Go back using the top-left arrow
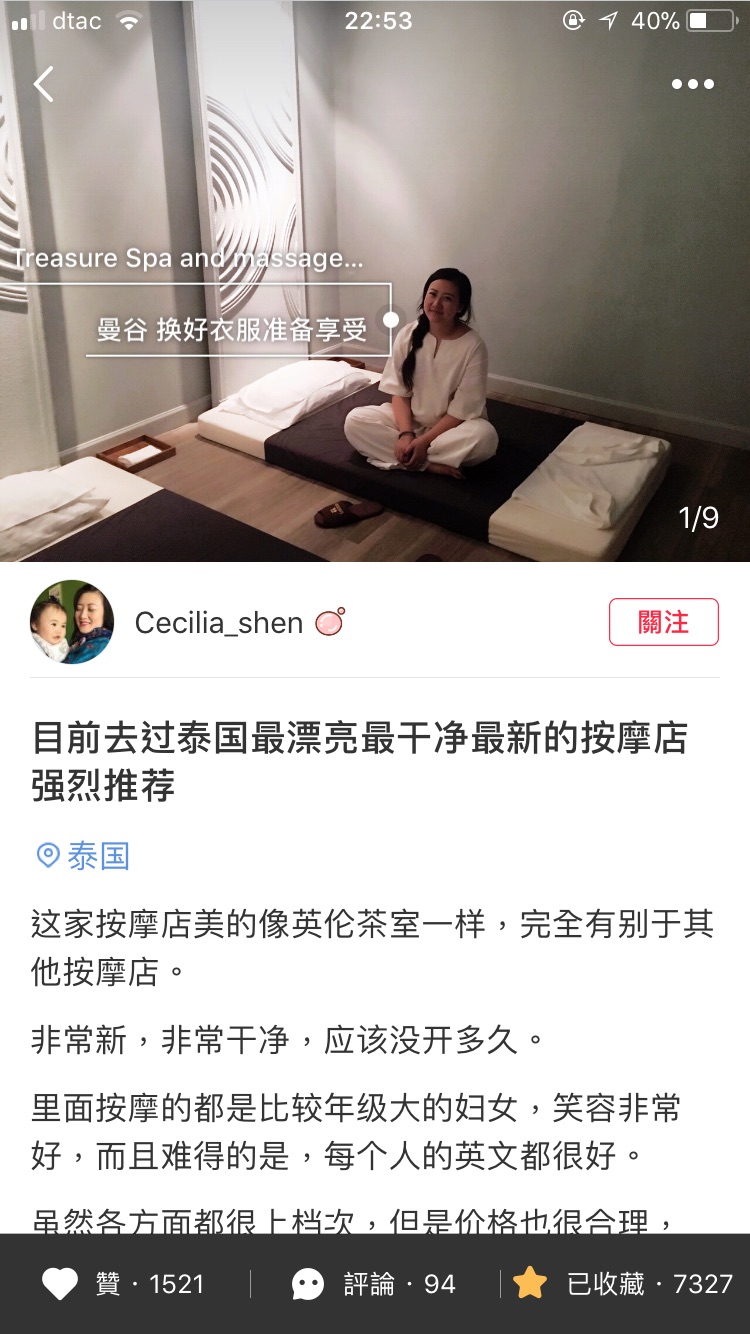750x1334 pixels. click(x=44, y=85)
